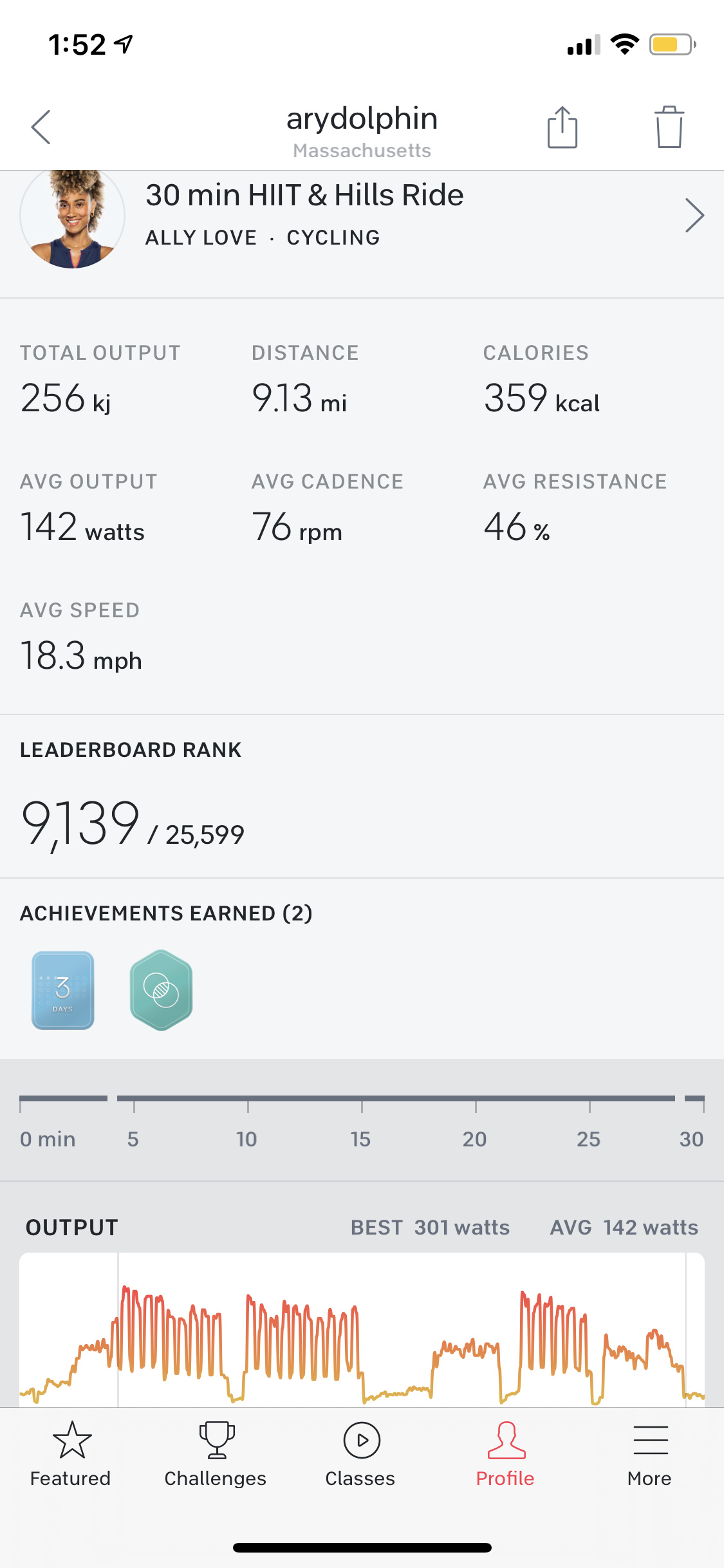Go back to the previous screen
The height and width of the screenshot is (1568, 724).
pos(41,127)
